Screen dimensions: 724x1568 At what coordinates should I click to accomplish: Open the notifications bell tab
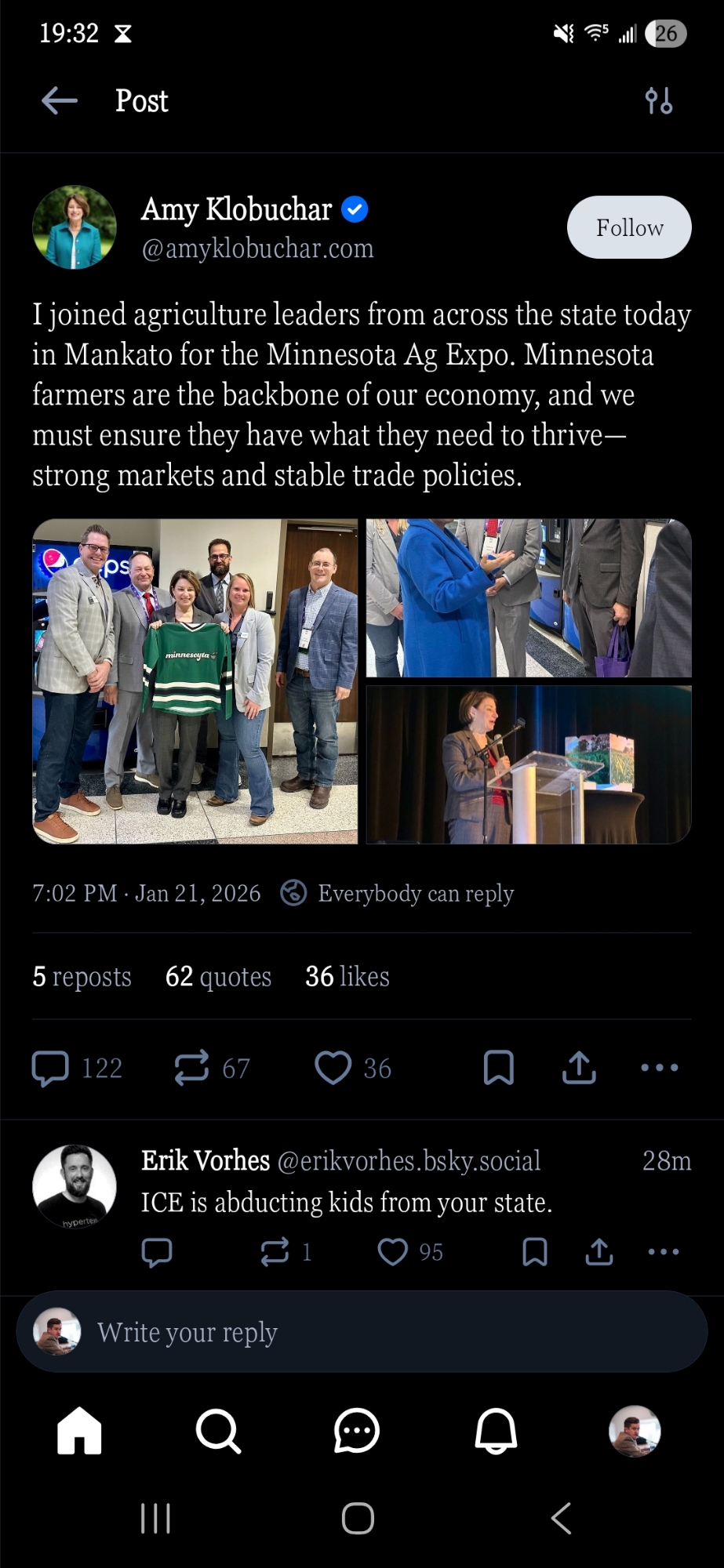point(496,1432)
